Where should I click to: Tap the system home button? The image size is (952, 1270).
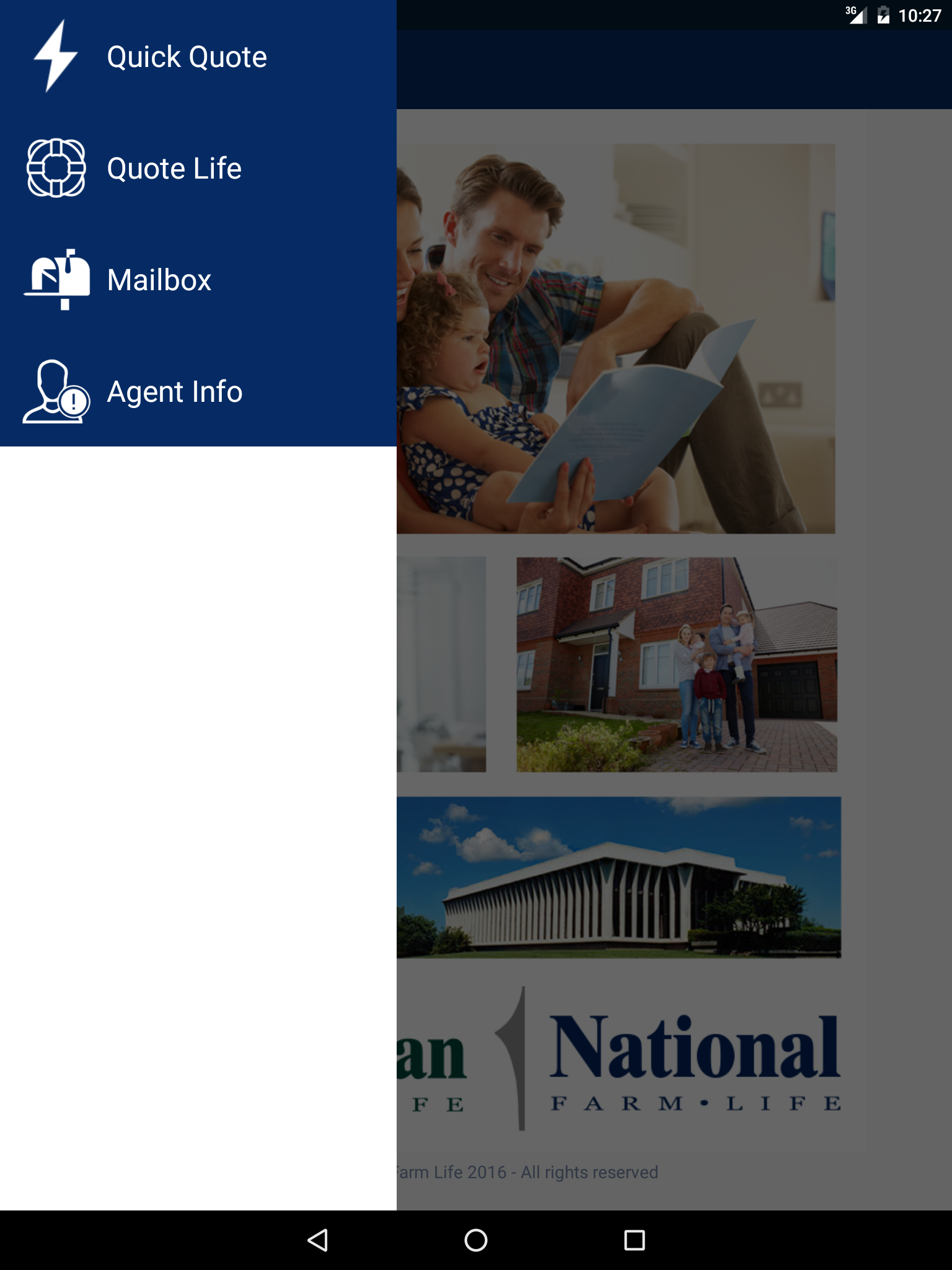pyautogui.click(x=476, y=1240)
